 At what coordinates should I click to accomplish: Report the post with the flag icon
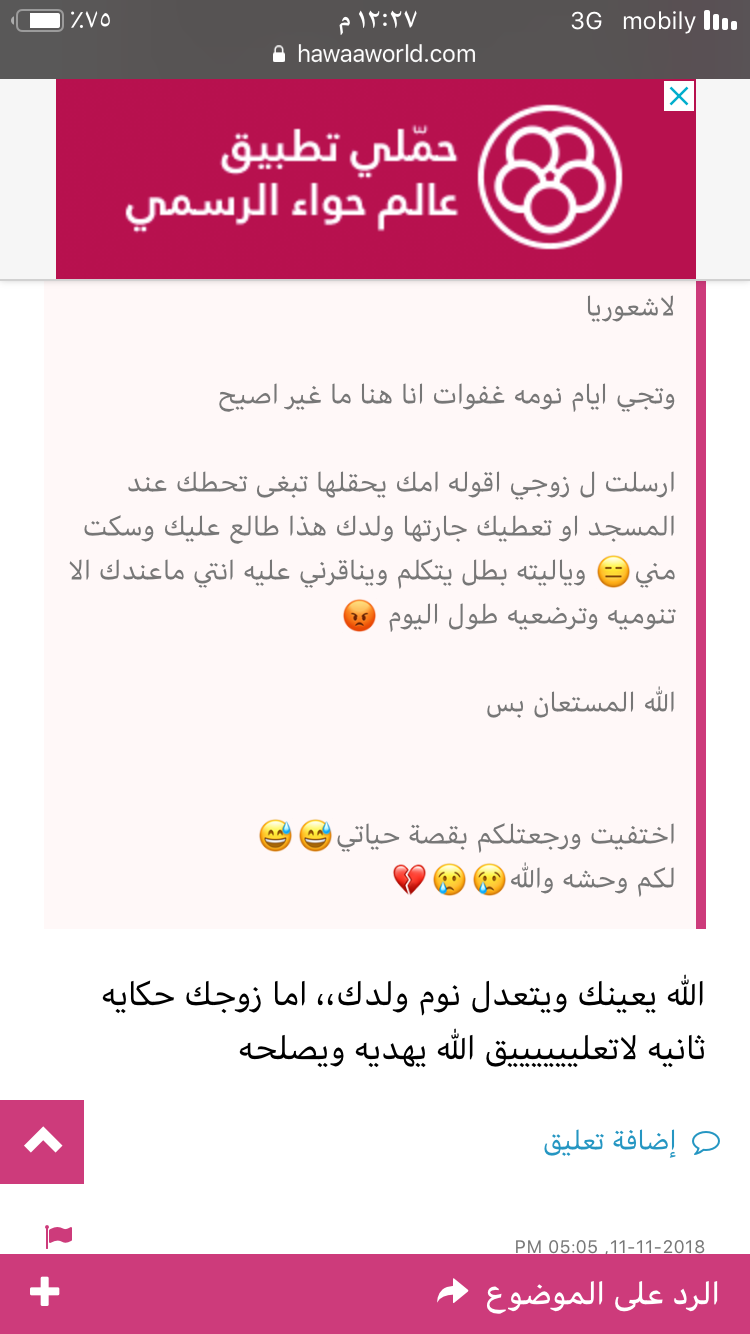tap(59, 1237)
